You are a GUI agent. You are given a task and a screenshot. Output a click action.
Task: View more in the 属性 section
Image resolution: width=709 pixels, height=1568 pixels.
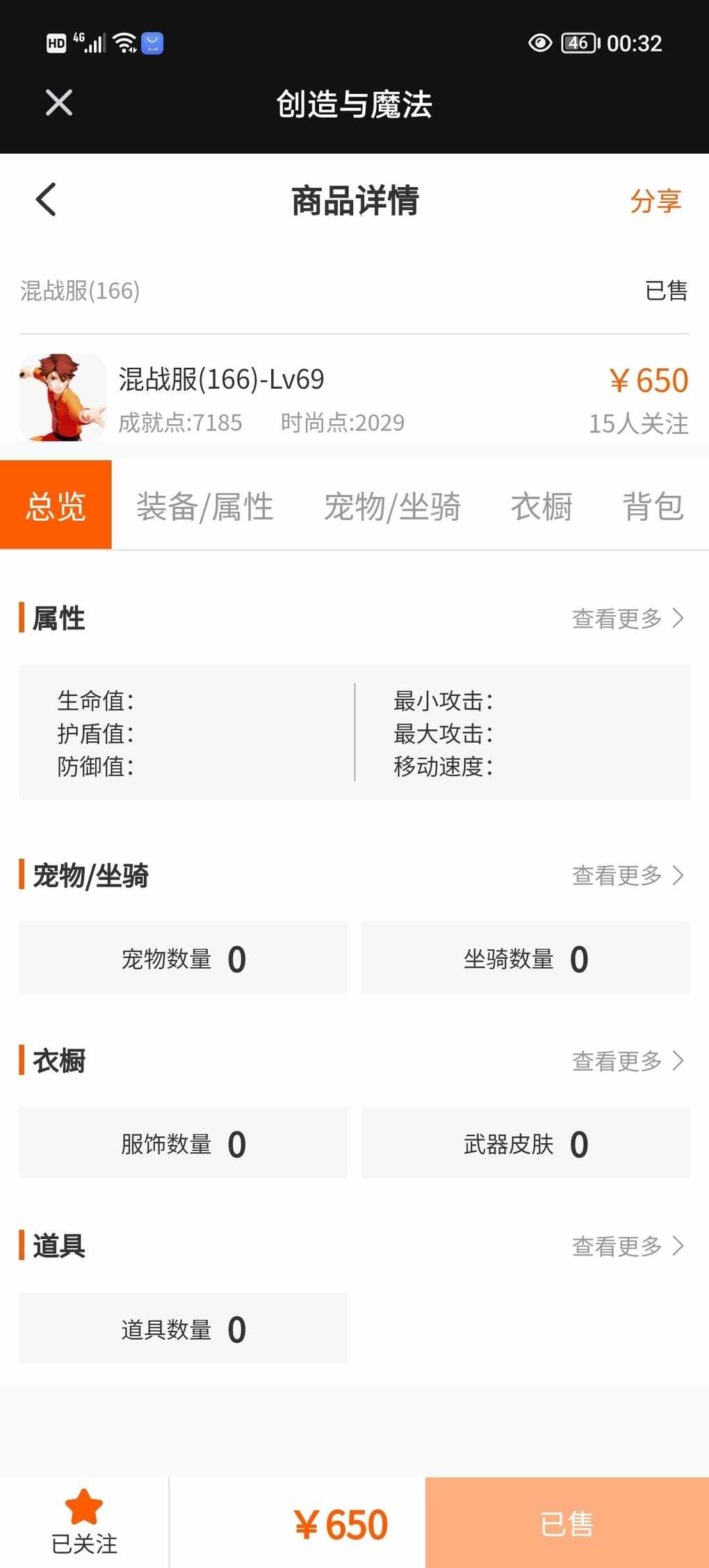pos(628,618)
